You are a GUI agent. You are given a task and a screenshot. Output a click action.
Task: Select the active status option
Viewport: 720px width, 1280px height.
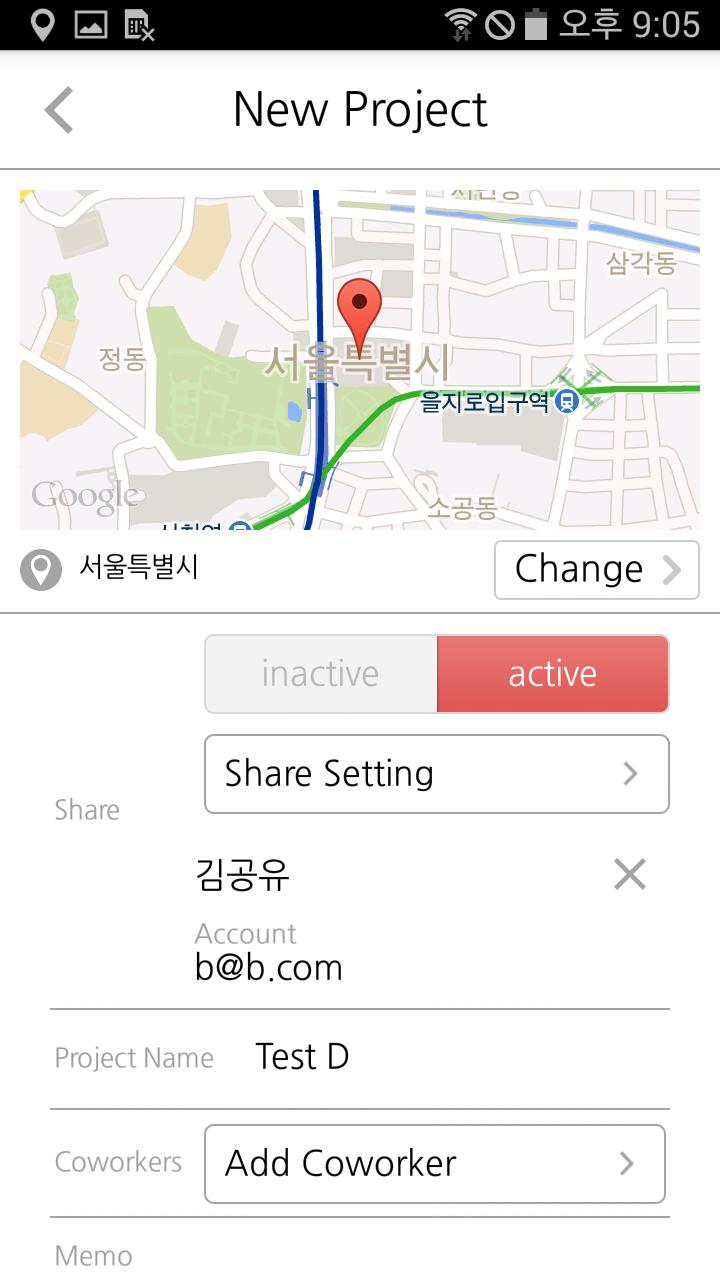[x=552, y=674]
